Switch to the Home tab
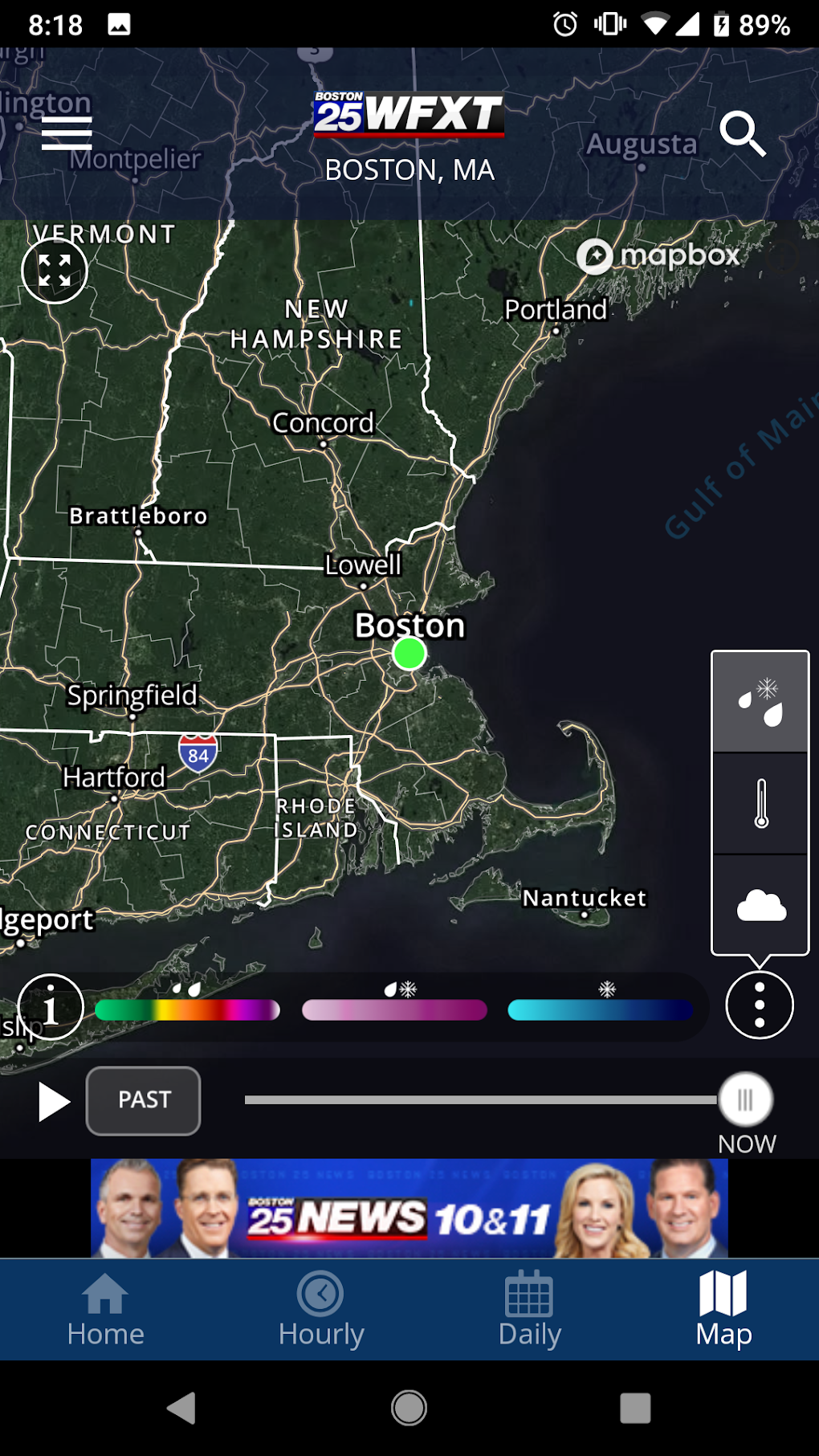Viewport: 819px width, 1456px height. [x=105, y=1310]
